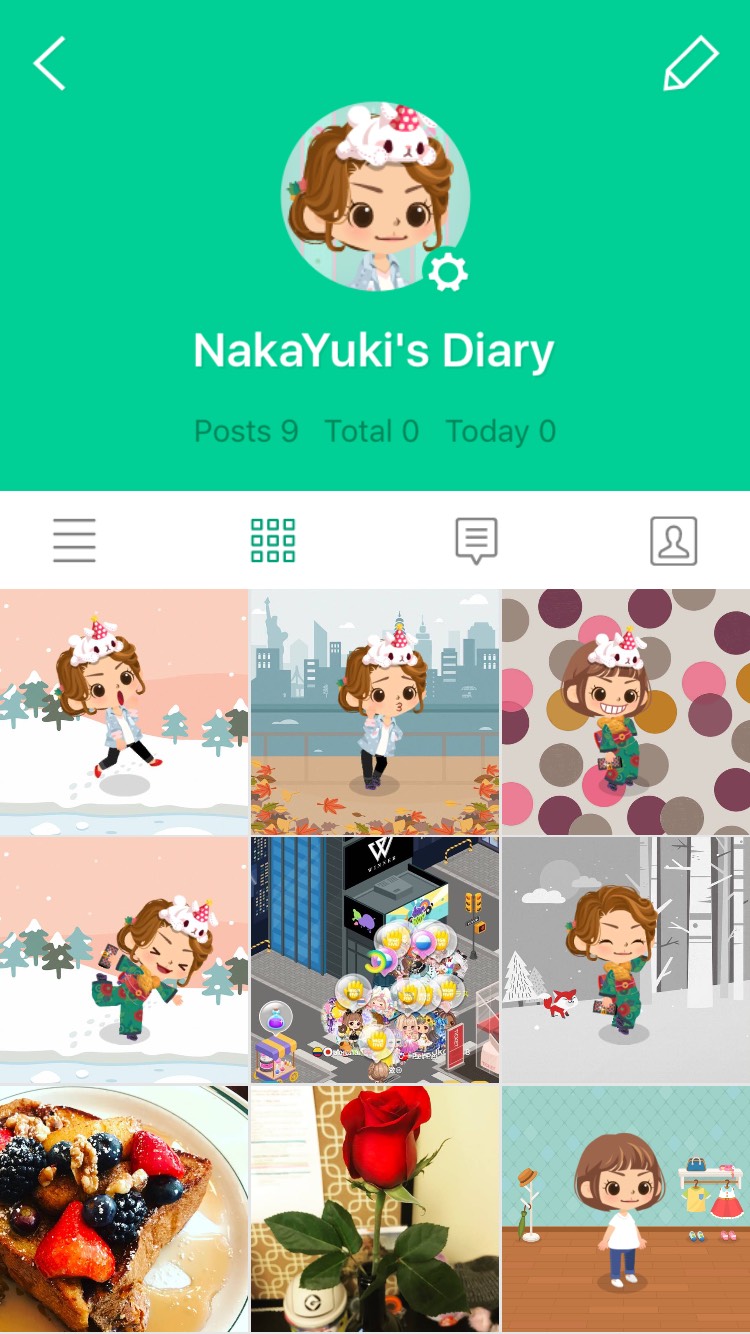Open the French toast with berries photo
Viewport: 750px width, 1334px height.
(124, 1209)
